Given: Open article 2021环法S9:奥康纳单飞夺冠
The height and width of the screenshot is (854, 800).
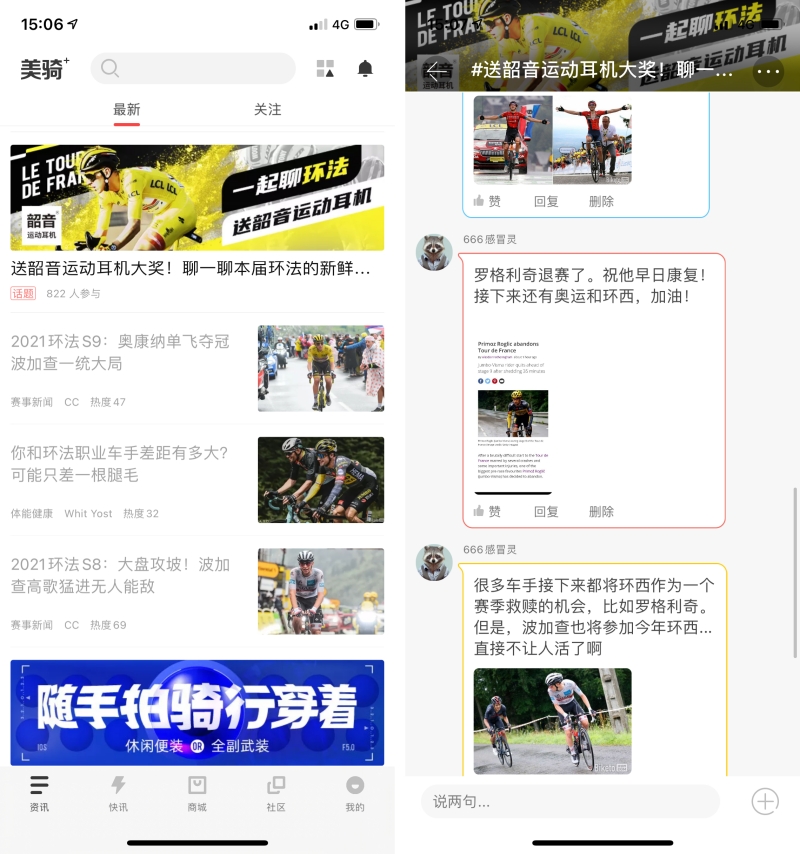Looking at the screenshot, I should click(120, 353).
